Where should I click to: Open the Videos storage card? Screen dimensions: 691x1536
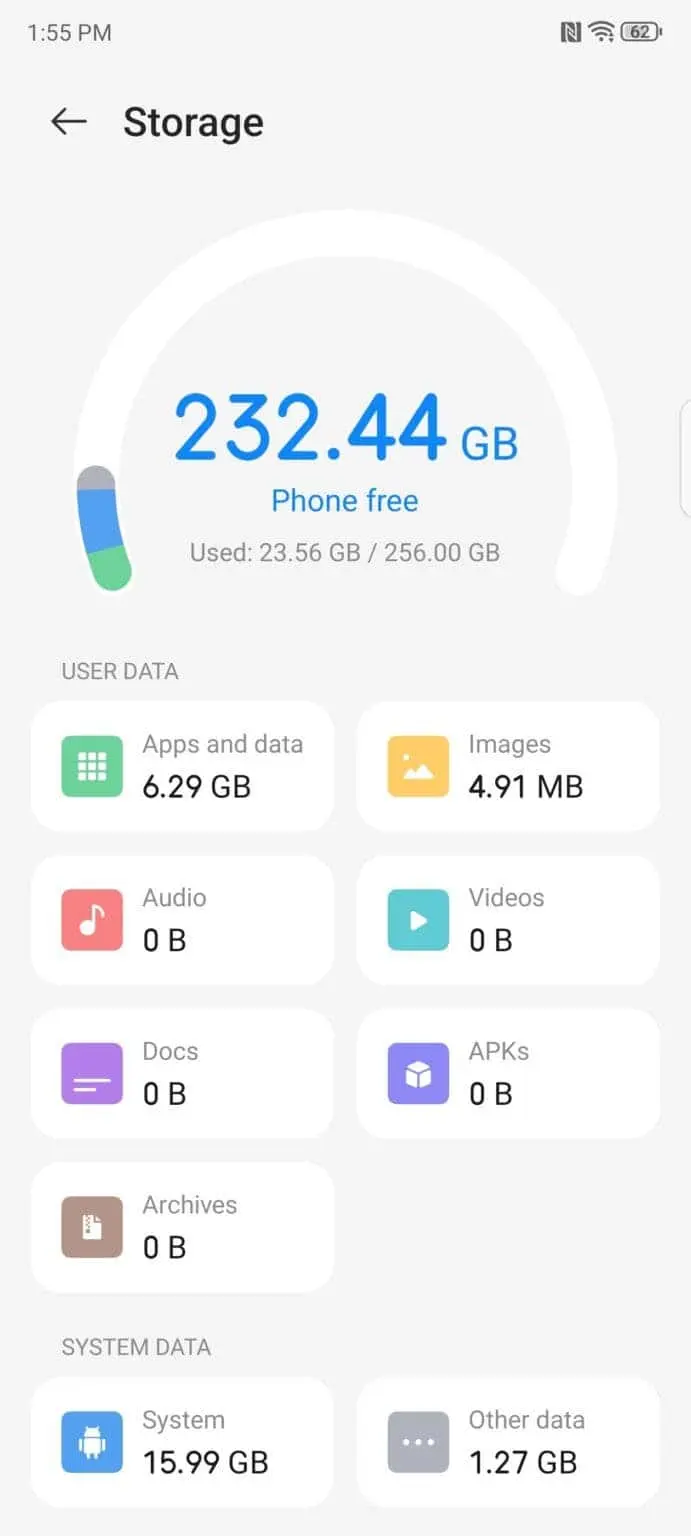pos(508,919)
